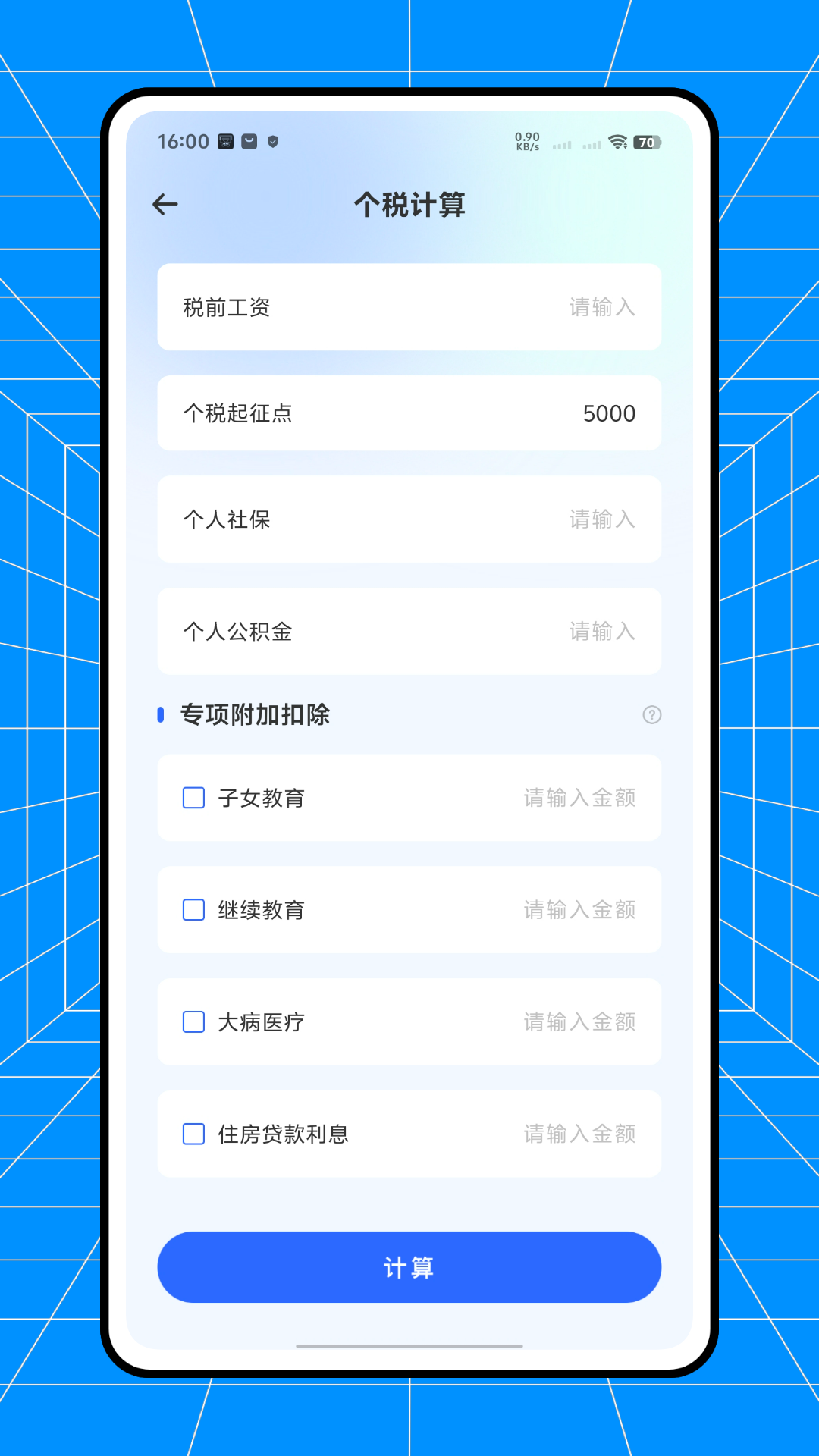Tap the 个税计算 page title
Viewport: 819px width, 1456px height.
tap(409, 205)
